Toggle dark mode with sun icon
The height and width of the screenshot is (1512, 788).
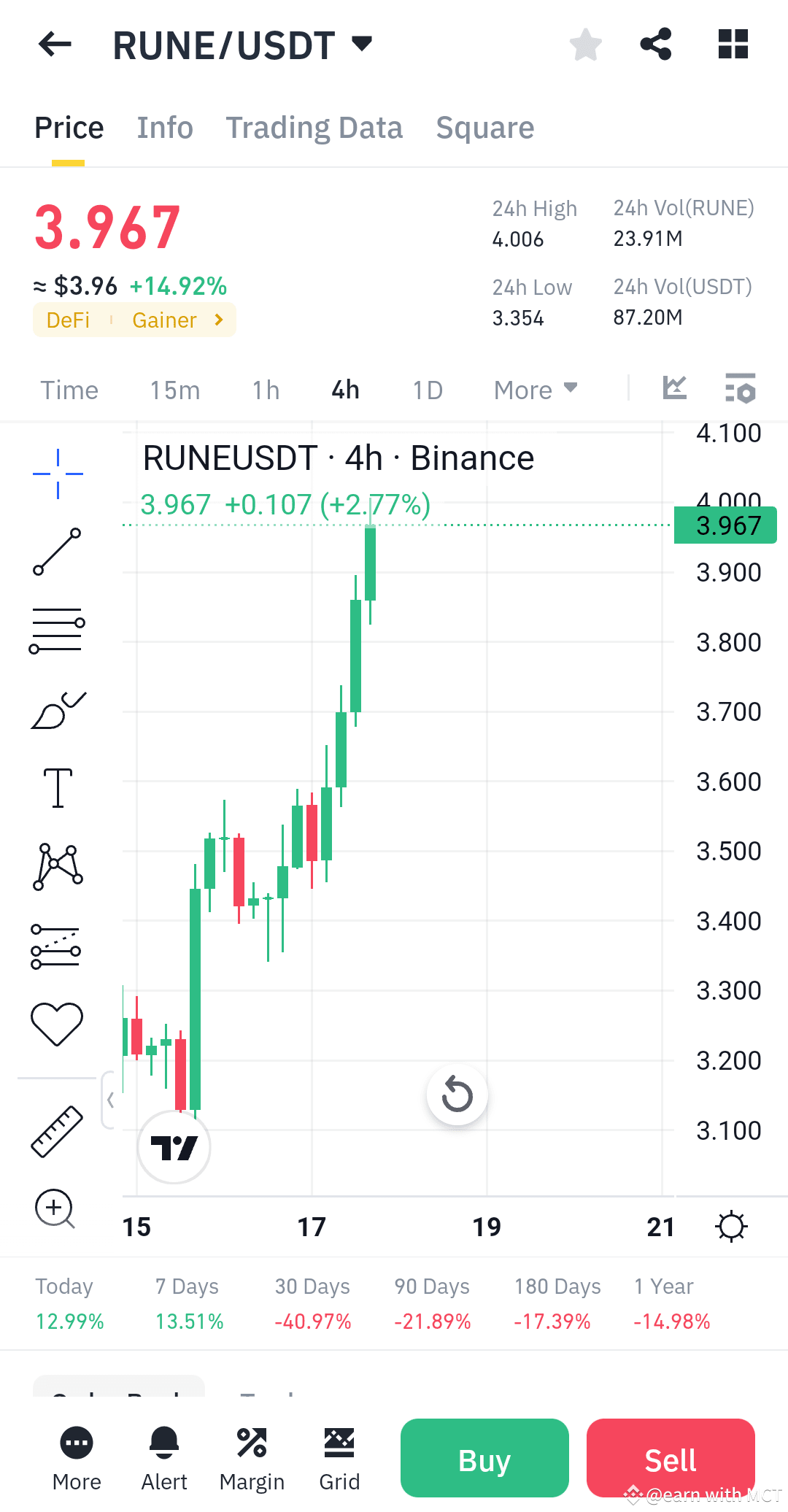click(x=732, y=1226)
